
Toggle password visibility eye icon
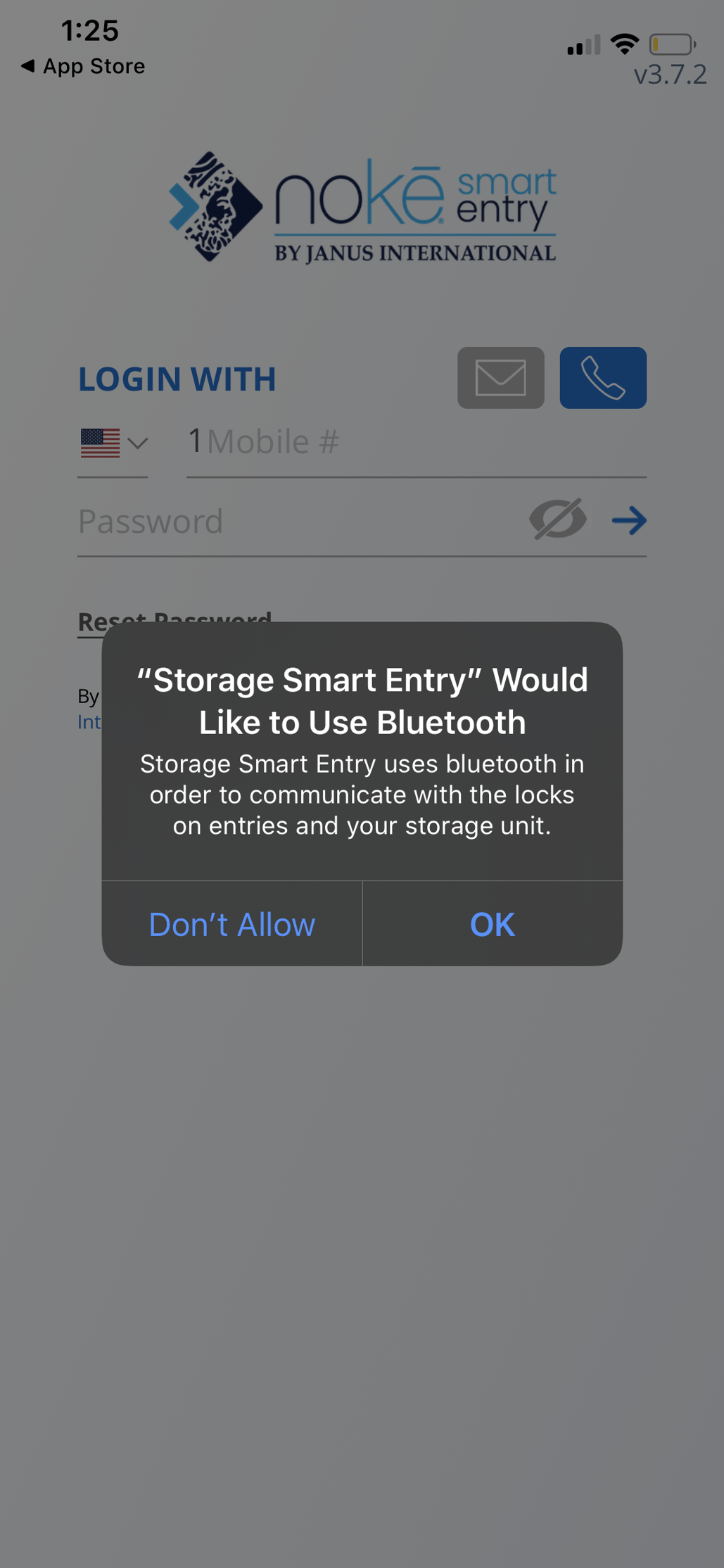(557, 520)
